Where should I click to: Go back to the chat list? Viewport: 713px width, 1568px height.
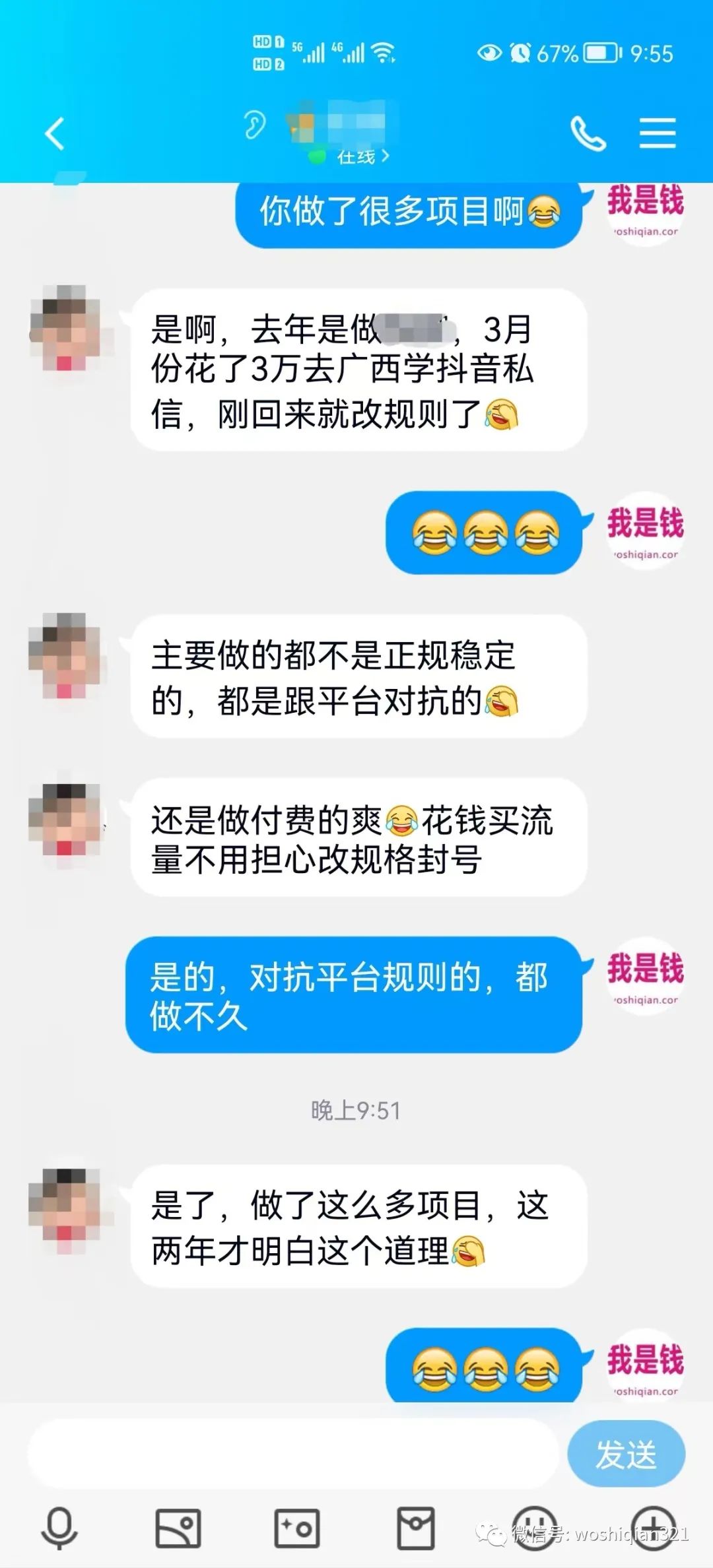pyautogui.click(x=55, y=134)
